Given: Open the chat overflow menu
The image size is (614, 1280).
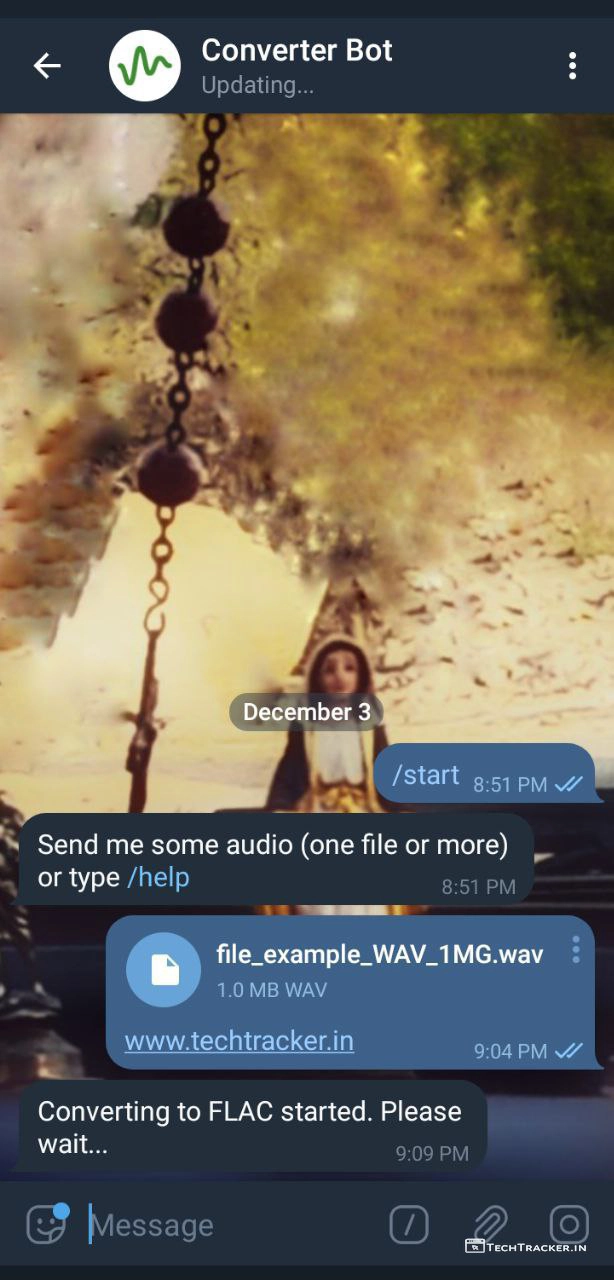Looking at the screenshot, I should point(572,66).
